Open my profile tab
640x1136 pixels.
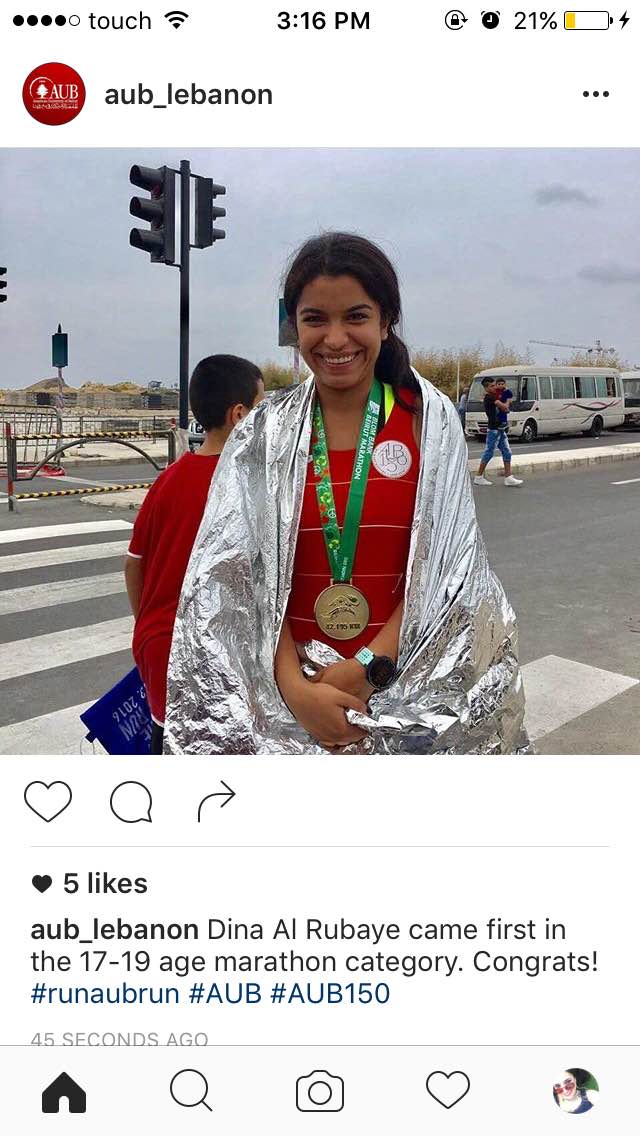pyautogui.click(x=576, y=1091)
